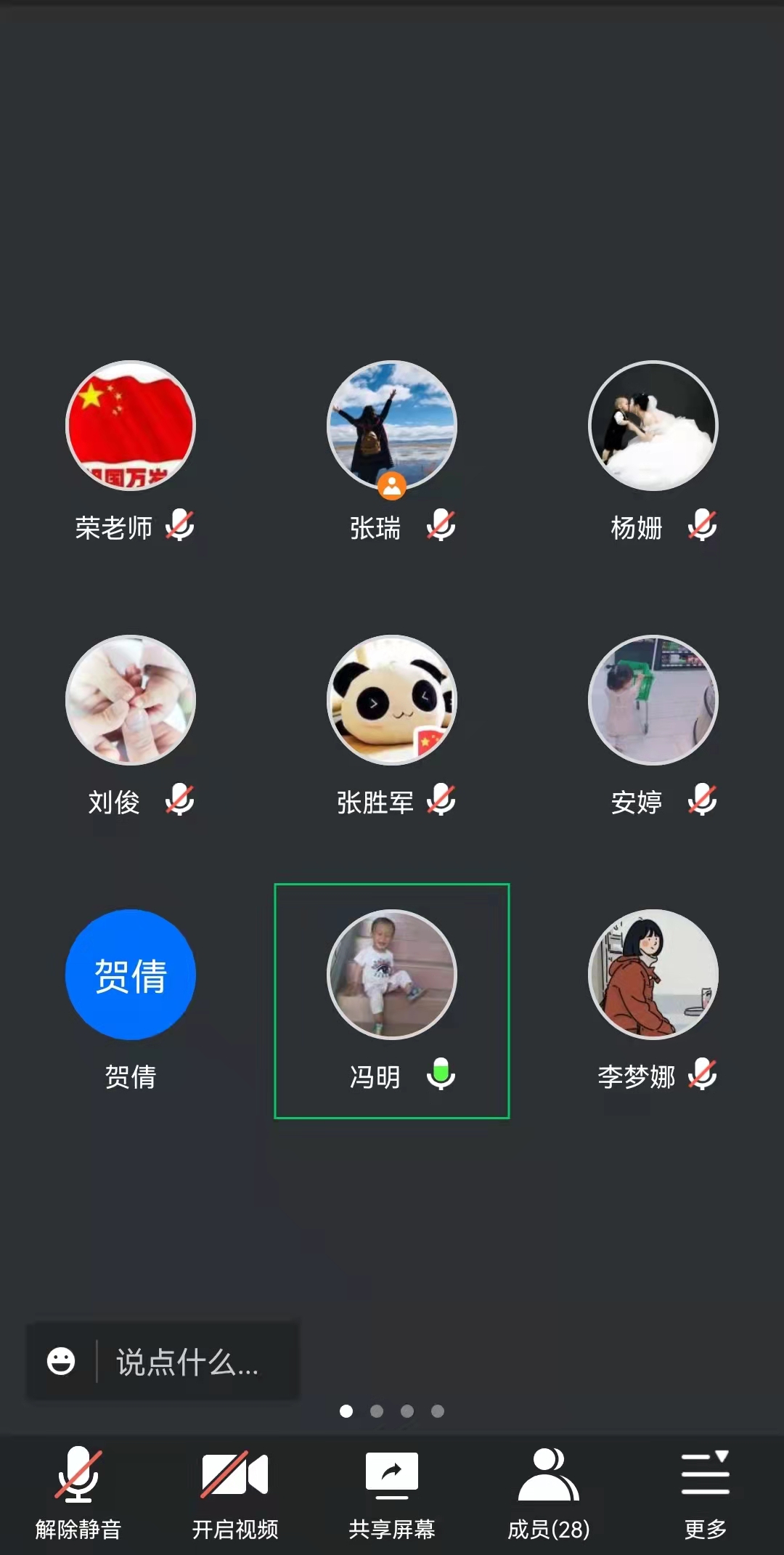Select participant 荣老师
Screen dimensions: 784x1555
click(131, 426)
